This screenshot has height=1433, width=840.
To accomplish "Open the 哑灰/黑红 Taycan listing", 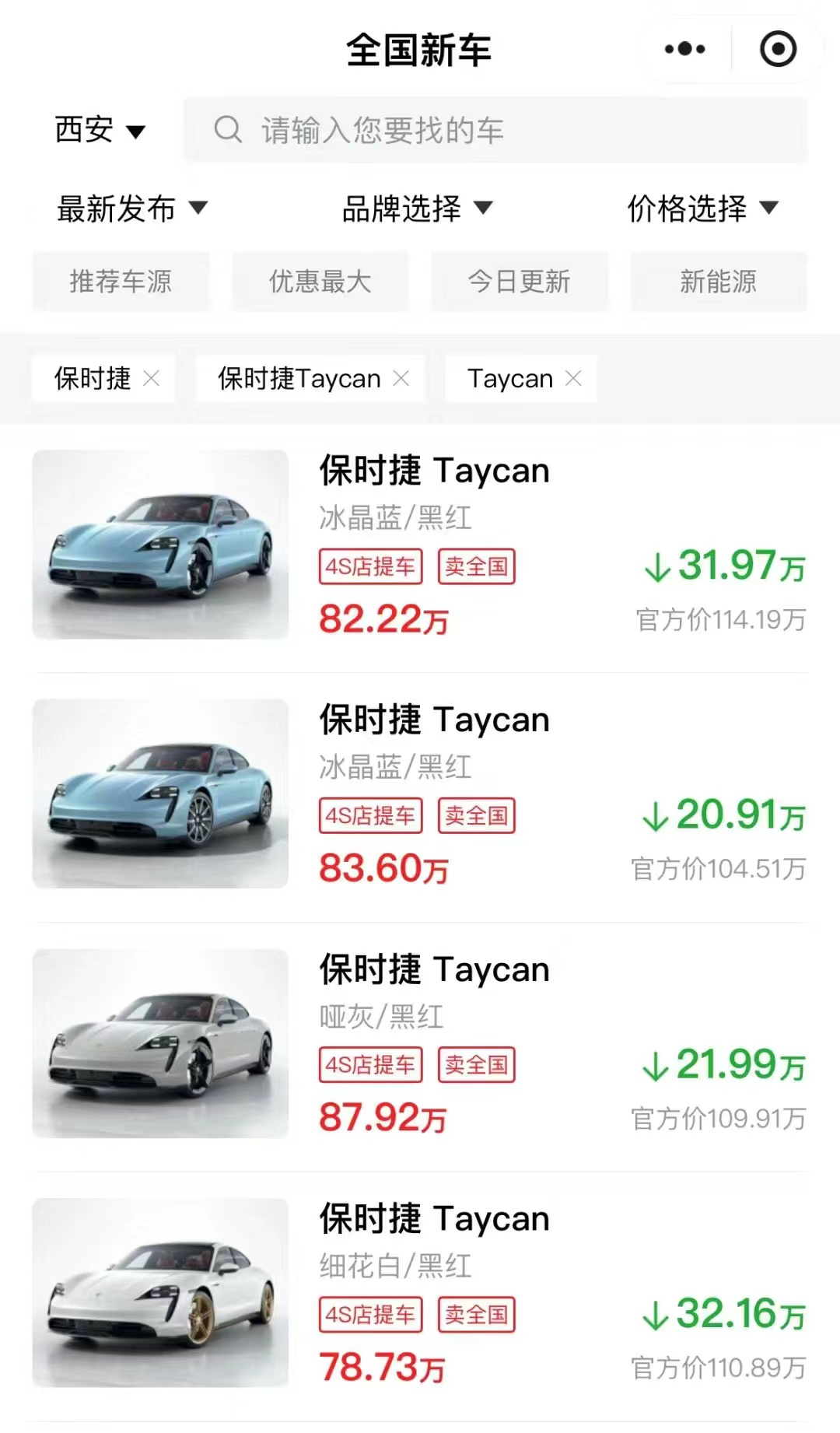I will pyautogui.click(x=420, y=1044).
